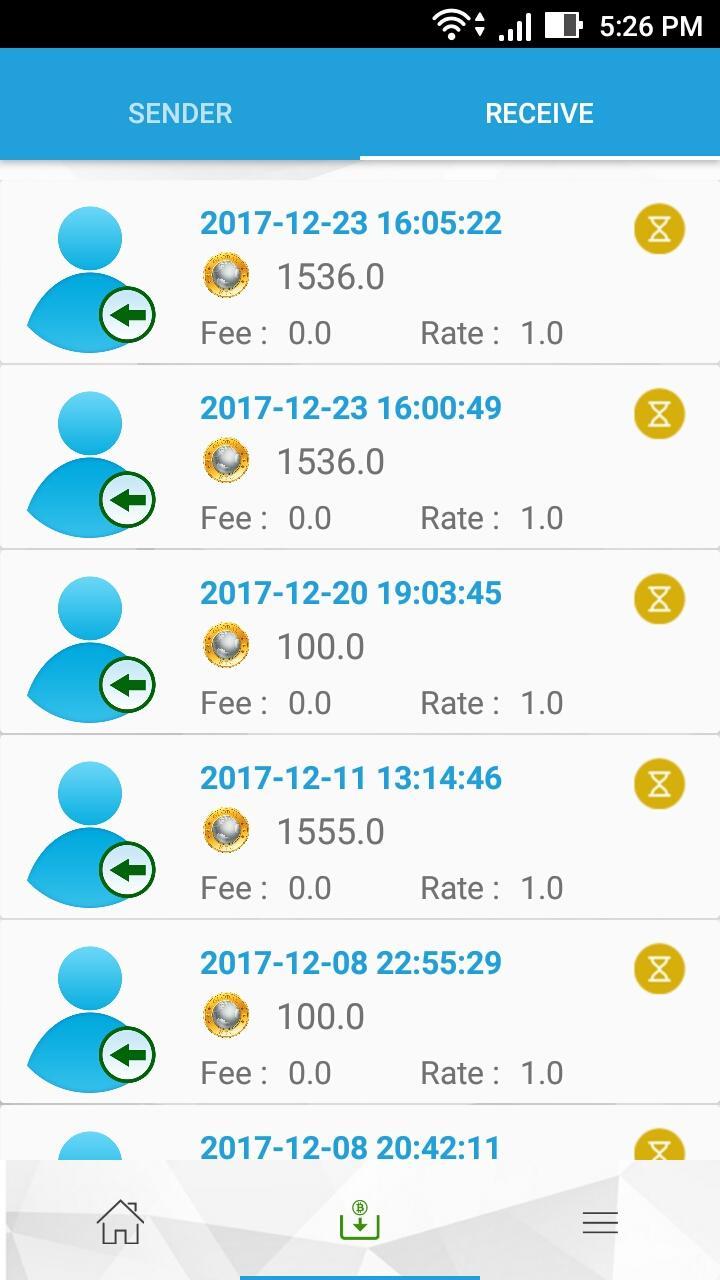This screenshot has width=720, height=1280.
Task: Open the 2017-12-11 13:14:46 transaction for 1555.0
Action: point(360,827)
